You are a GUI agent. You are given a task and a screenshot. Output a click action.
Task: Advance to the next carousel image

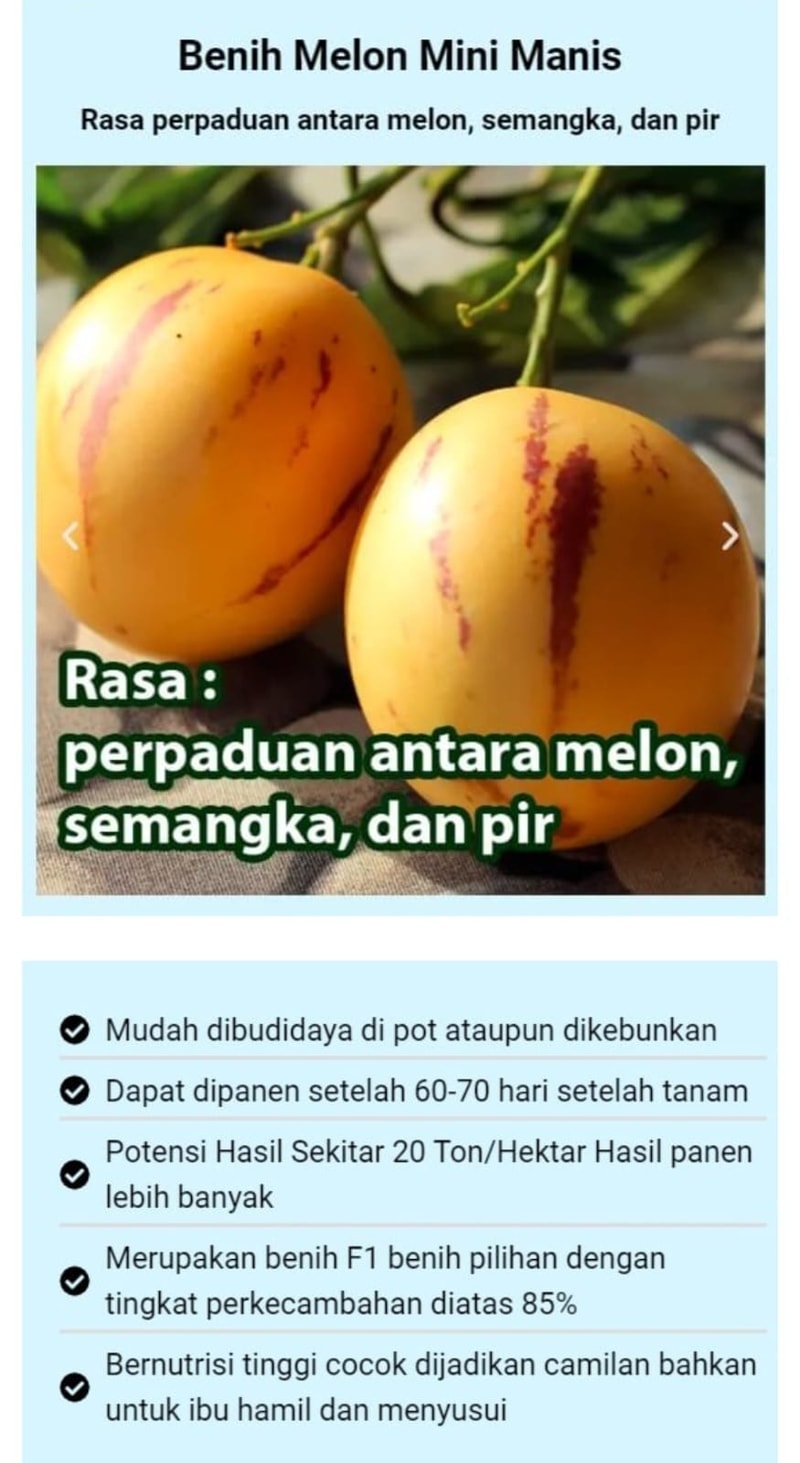[730, 536]
